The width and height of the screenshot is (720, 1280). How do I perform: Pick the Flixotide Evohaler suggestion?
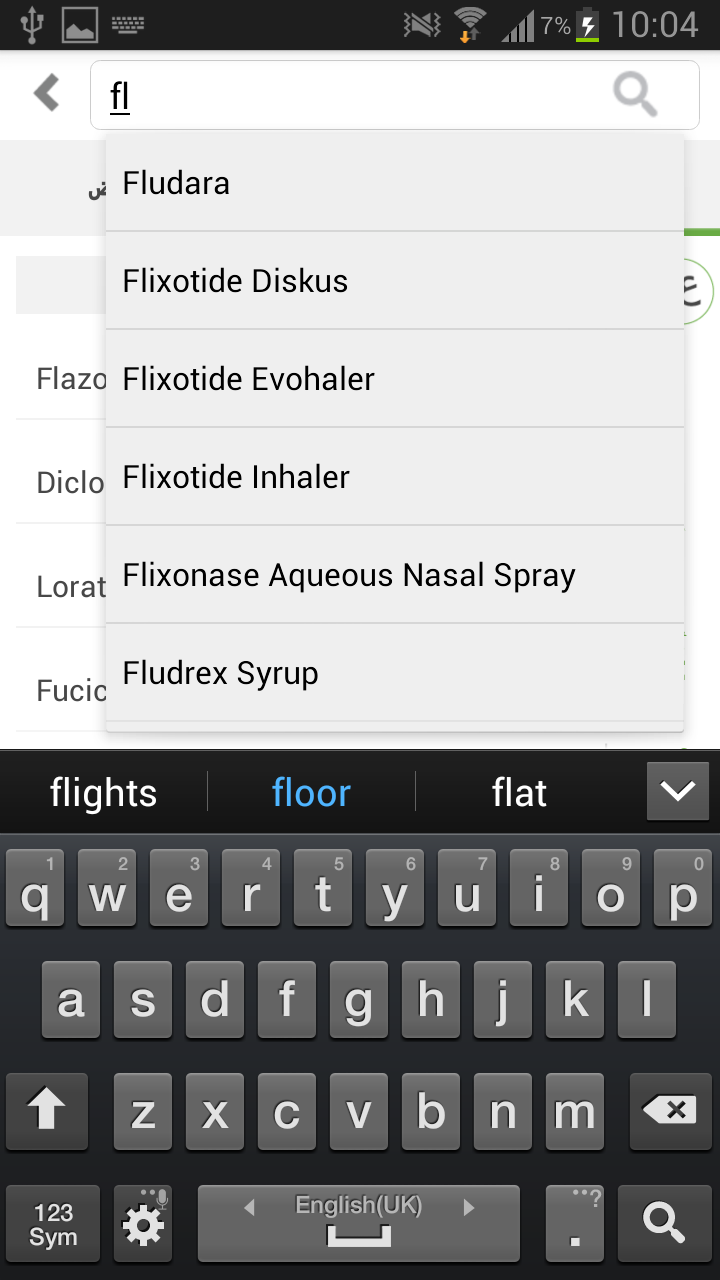pos(394,379)
